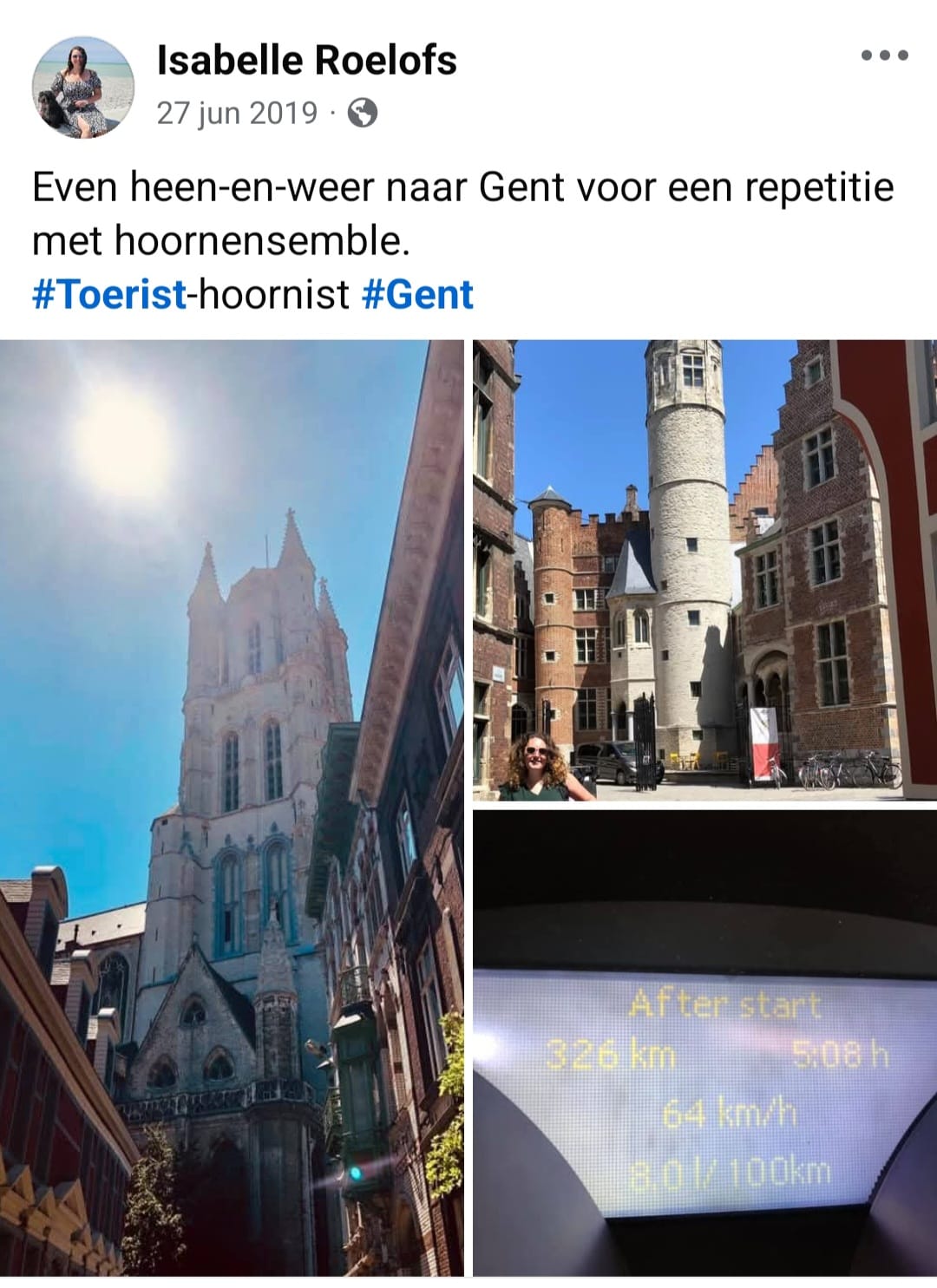Open the church tower photo
The image size is (937, 1288).
pos(231,807)
